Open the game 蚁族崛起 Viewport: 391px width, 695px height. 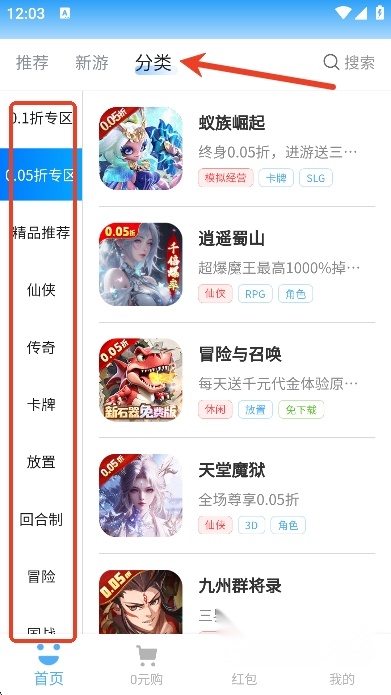(x=237, y=148)
